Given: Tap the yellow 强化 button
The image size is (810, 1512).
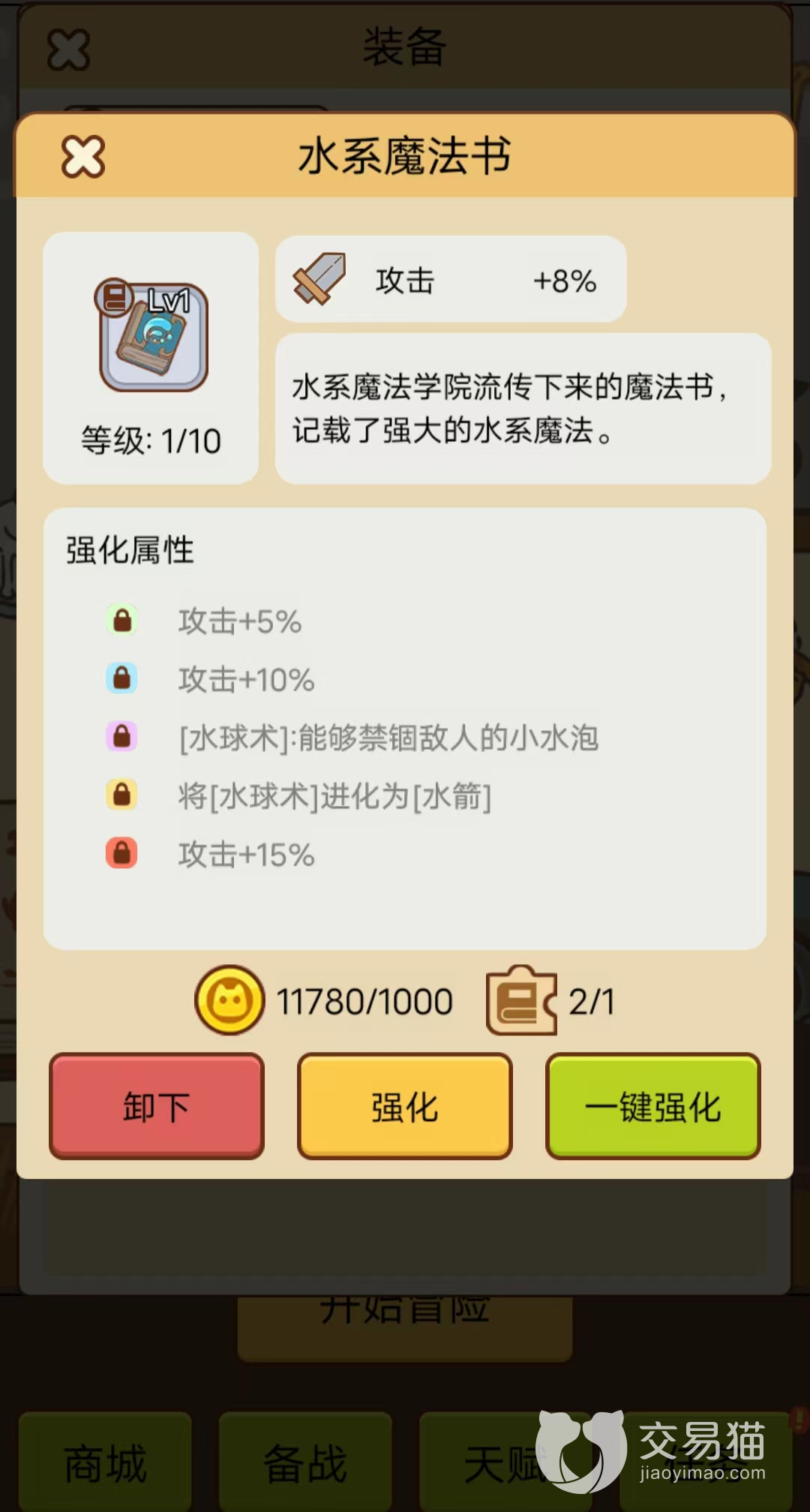Looking at the screenshot, I should point(405,1106).
